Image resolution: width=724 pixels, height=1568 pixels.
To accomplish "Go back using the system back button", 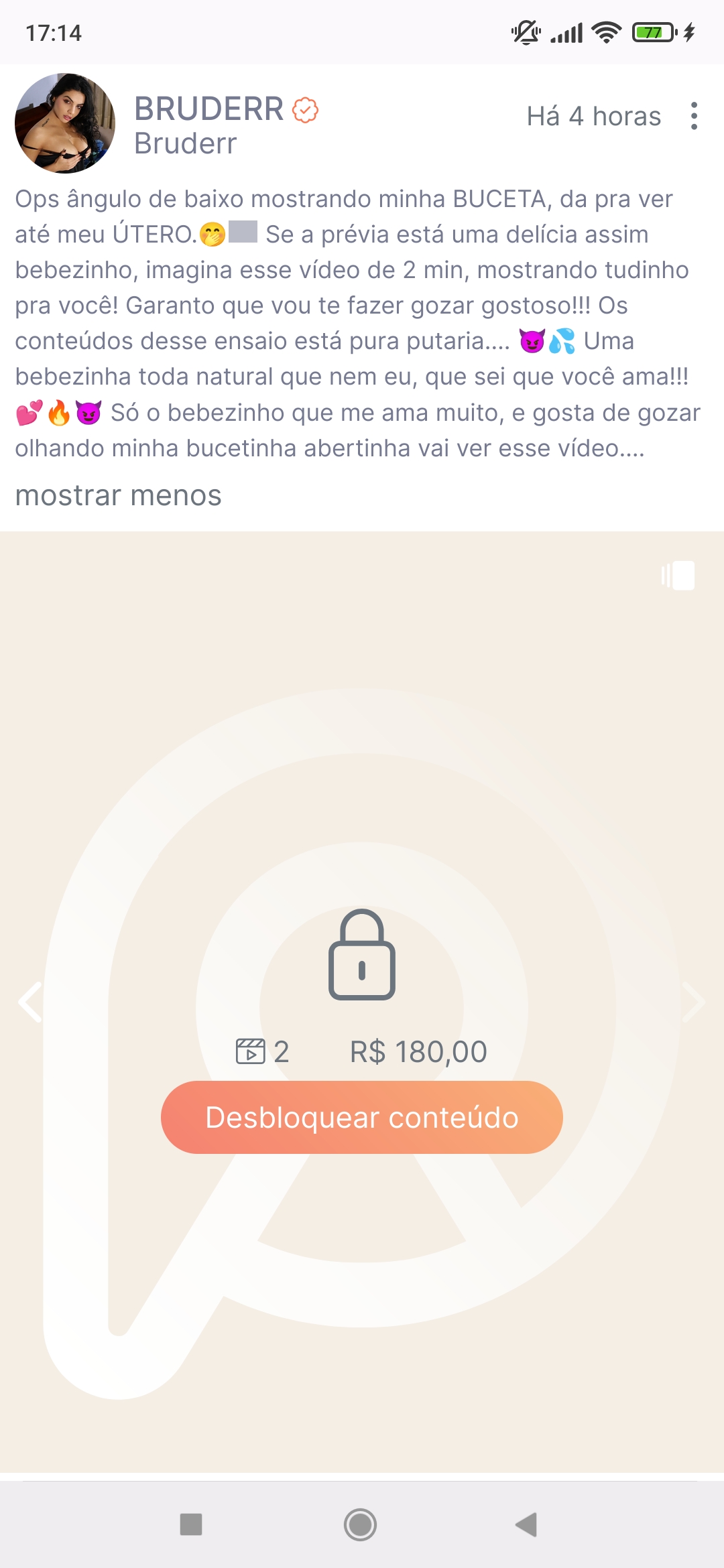I will [x=526, y=1524].
